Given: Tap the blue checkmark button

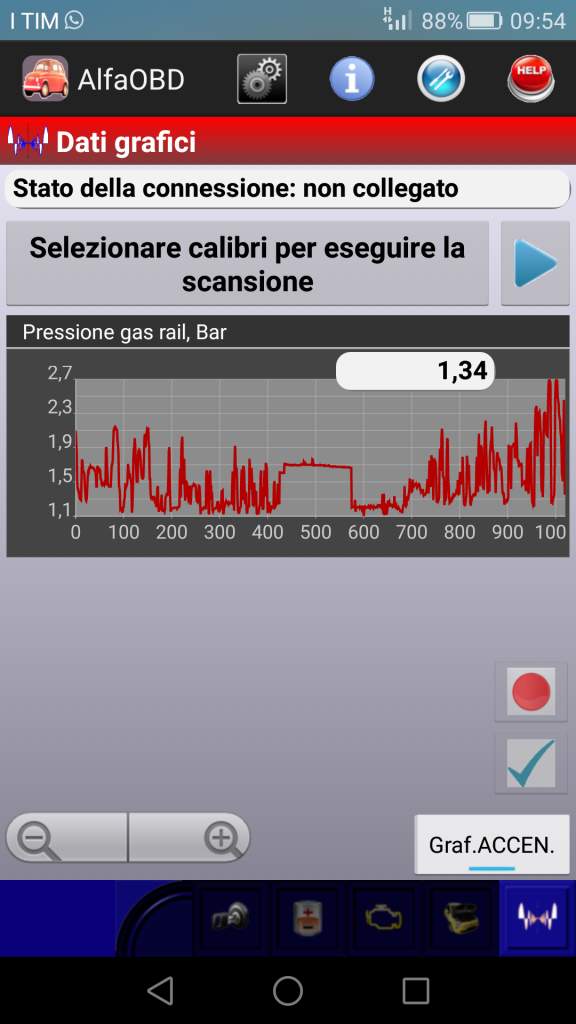Looking at the screenshot, I should 531,763.
